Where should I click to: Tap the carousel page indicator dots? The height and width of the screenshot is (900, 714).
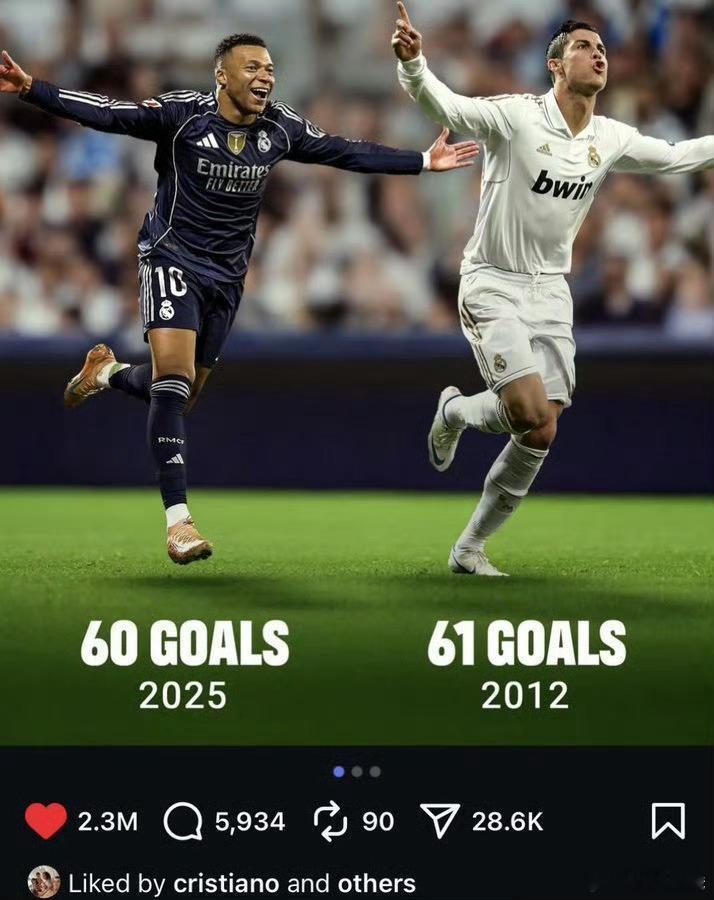357,771
